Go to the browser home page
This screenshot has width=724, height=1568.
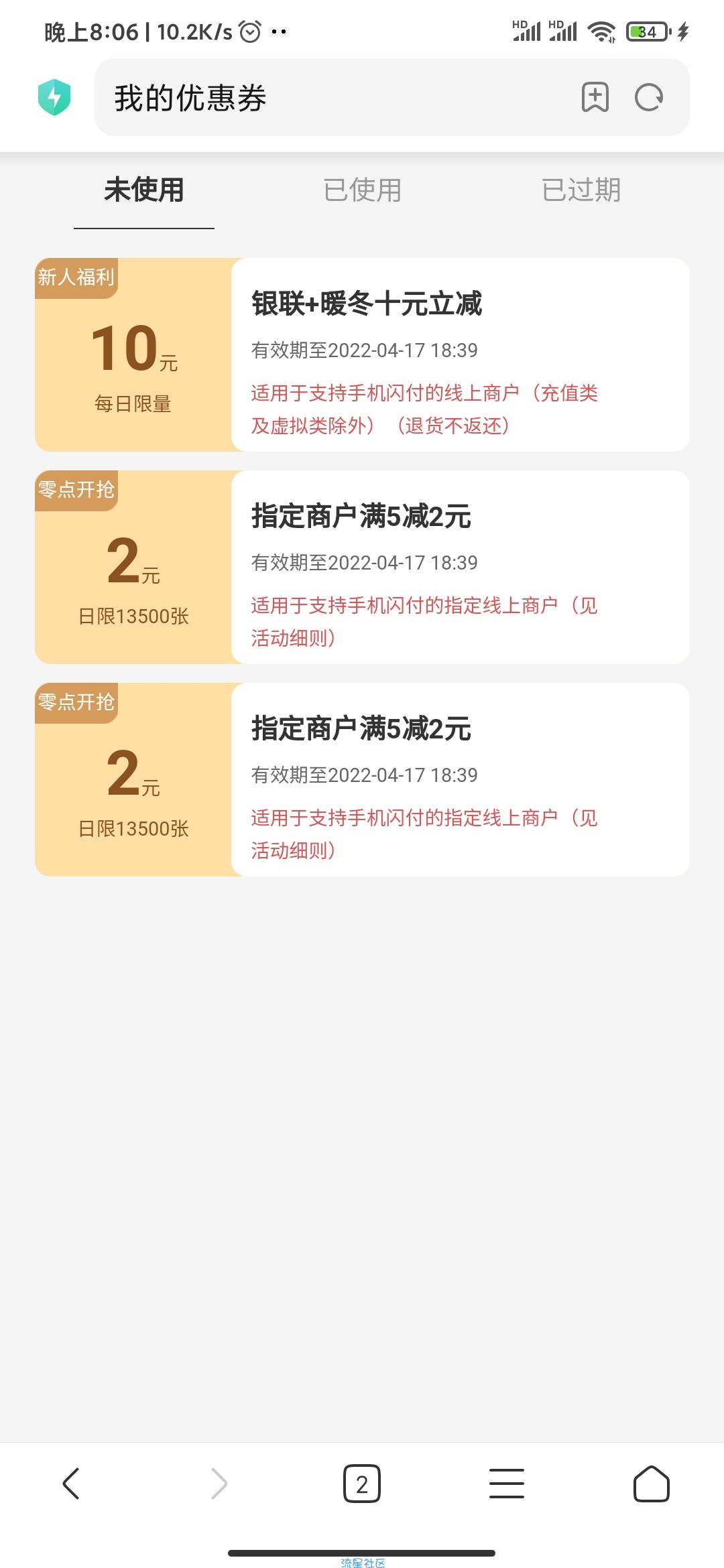[651, 1484]
